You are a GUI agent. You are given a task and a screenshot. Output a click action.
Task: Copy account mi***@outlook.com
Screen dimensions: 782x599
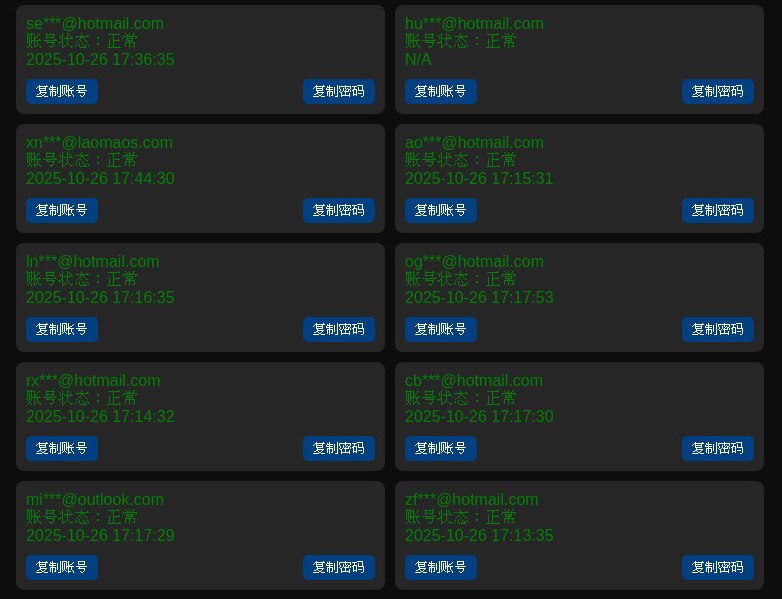click(62, 567)
